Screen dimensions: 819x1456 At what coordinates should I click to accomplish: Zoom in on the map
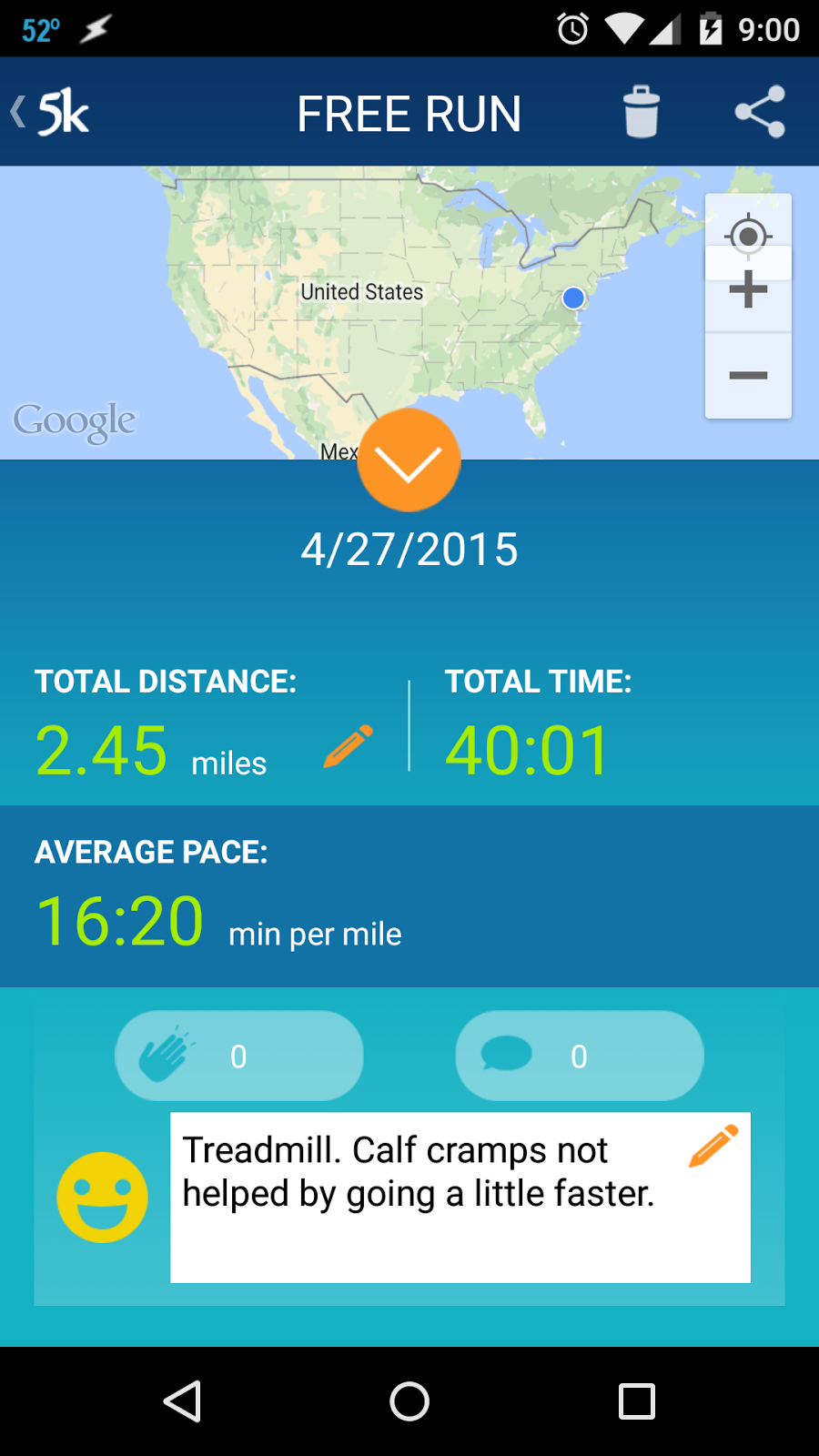748,290
